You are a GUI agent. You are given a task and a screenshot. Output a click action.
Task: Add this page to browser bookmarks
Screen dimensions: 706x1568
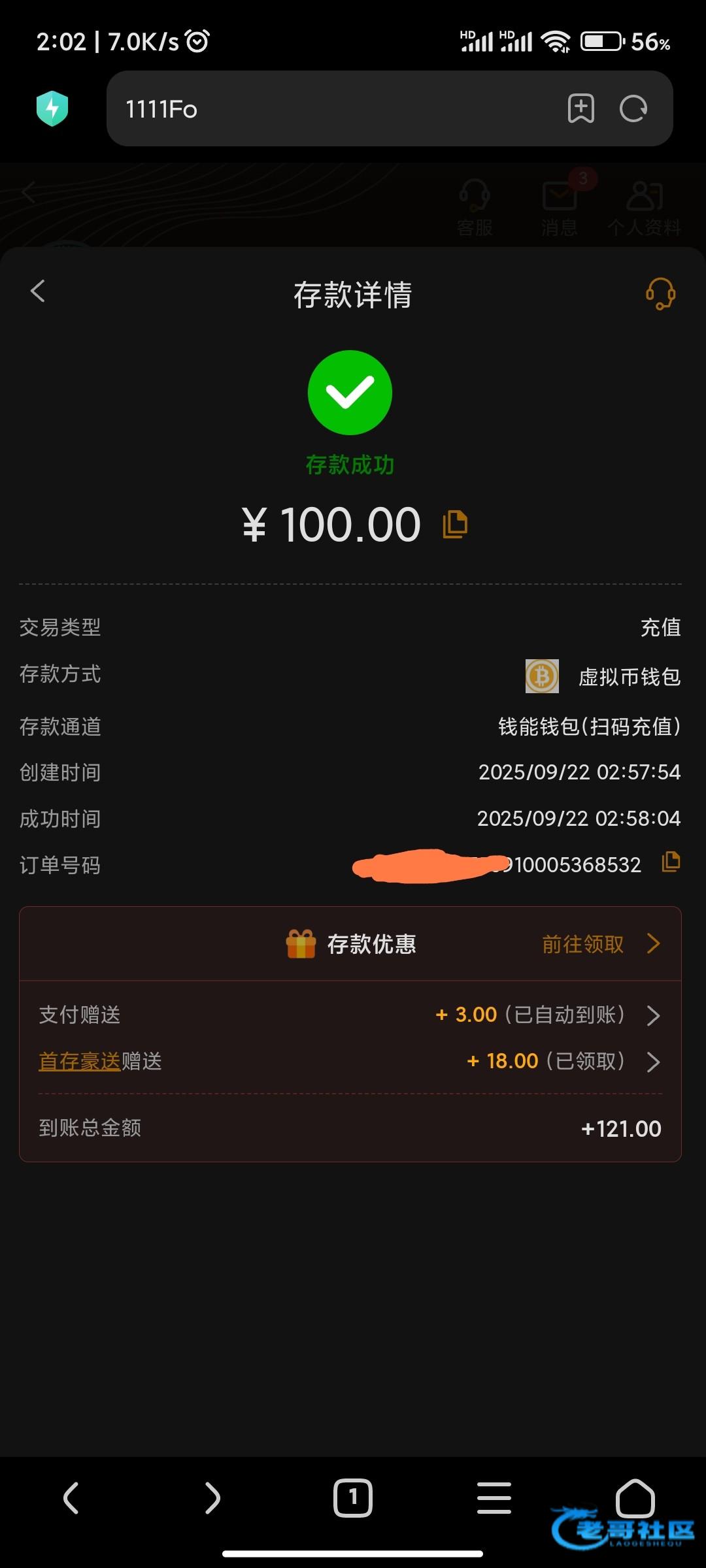(580, 108)
